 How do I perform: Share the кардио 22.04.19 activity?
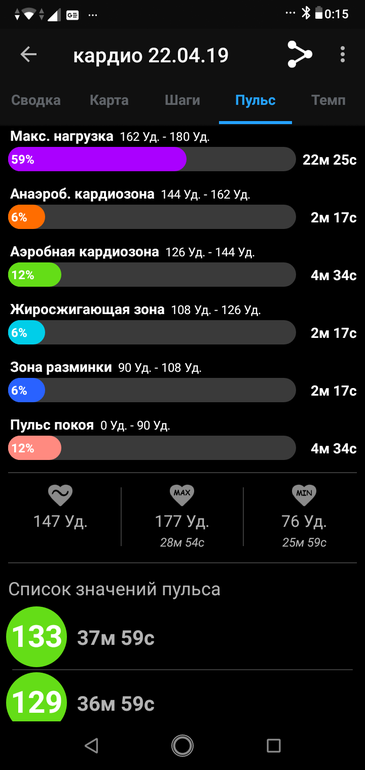[x=299, y=55]
